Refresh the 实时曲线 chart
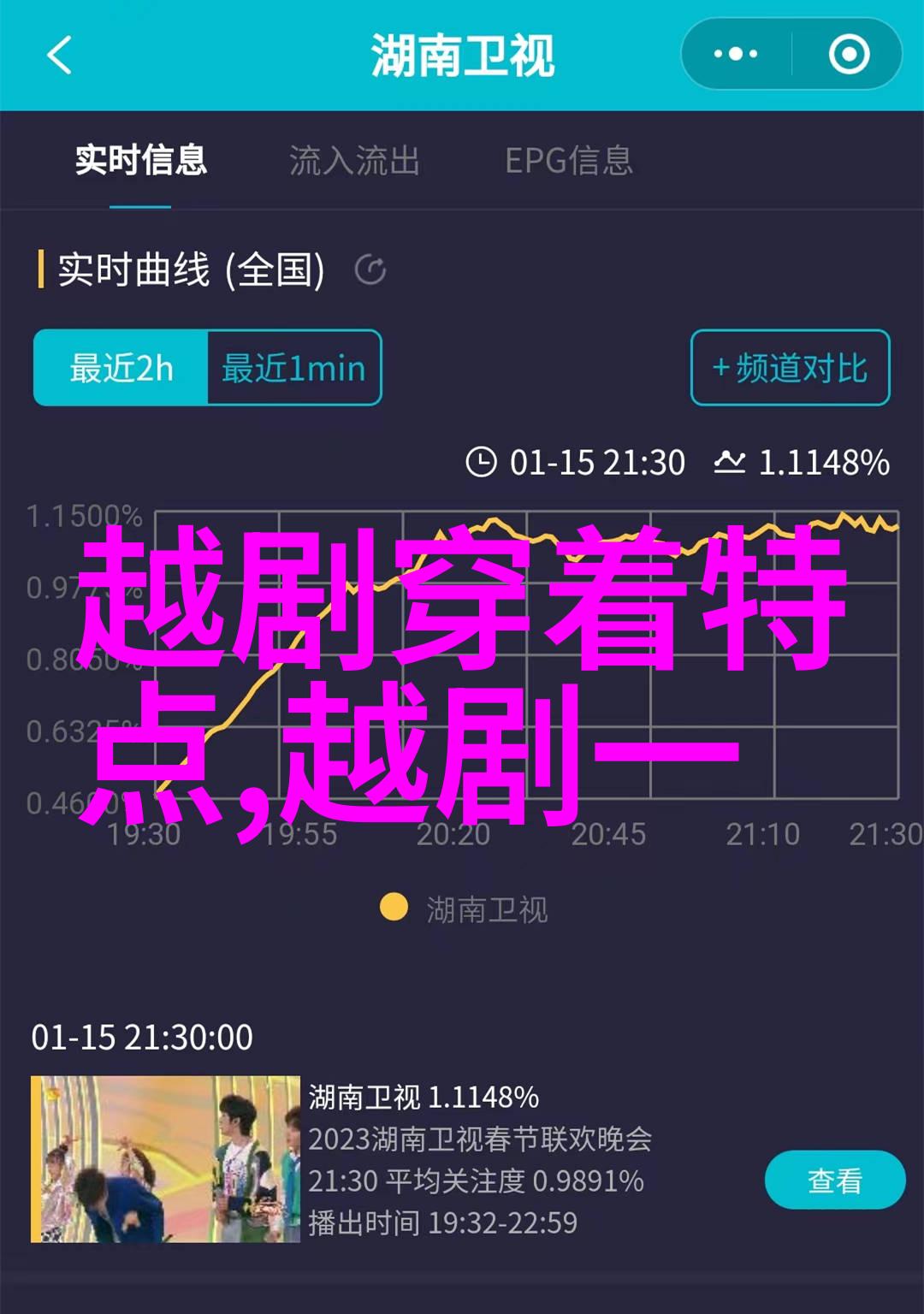Screen dimensions: 924x1314 [x=370, y=271]
